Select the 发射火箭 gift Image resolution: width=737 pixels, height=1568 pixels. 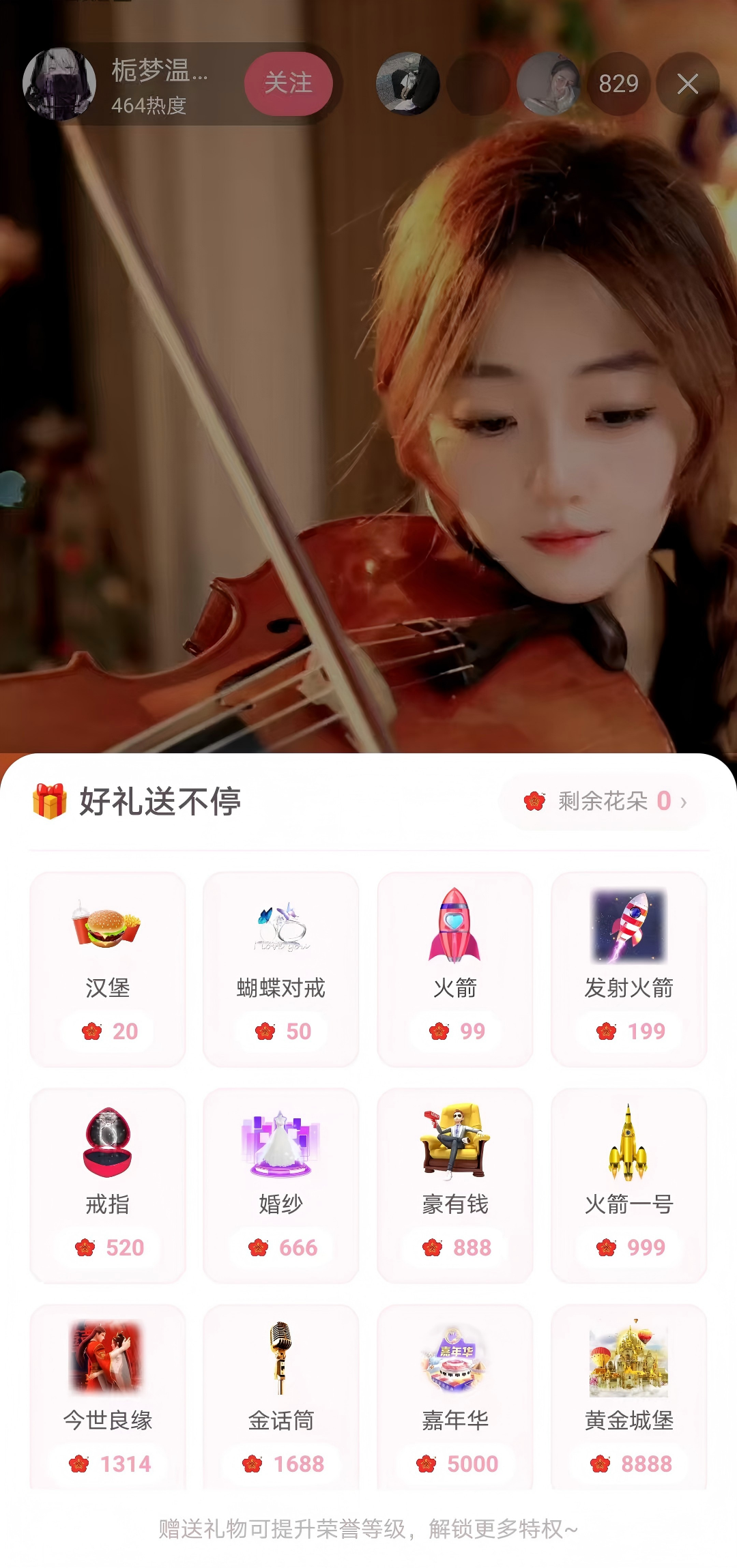point(628,969)
